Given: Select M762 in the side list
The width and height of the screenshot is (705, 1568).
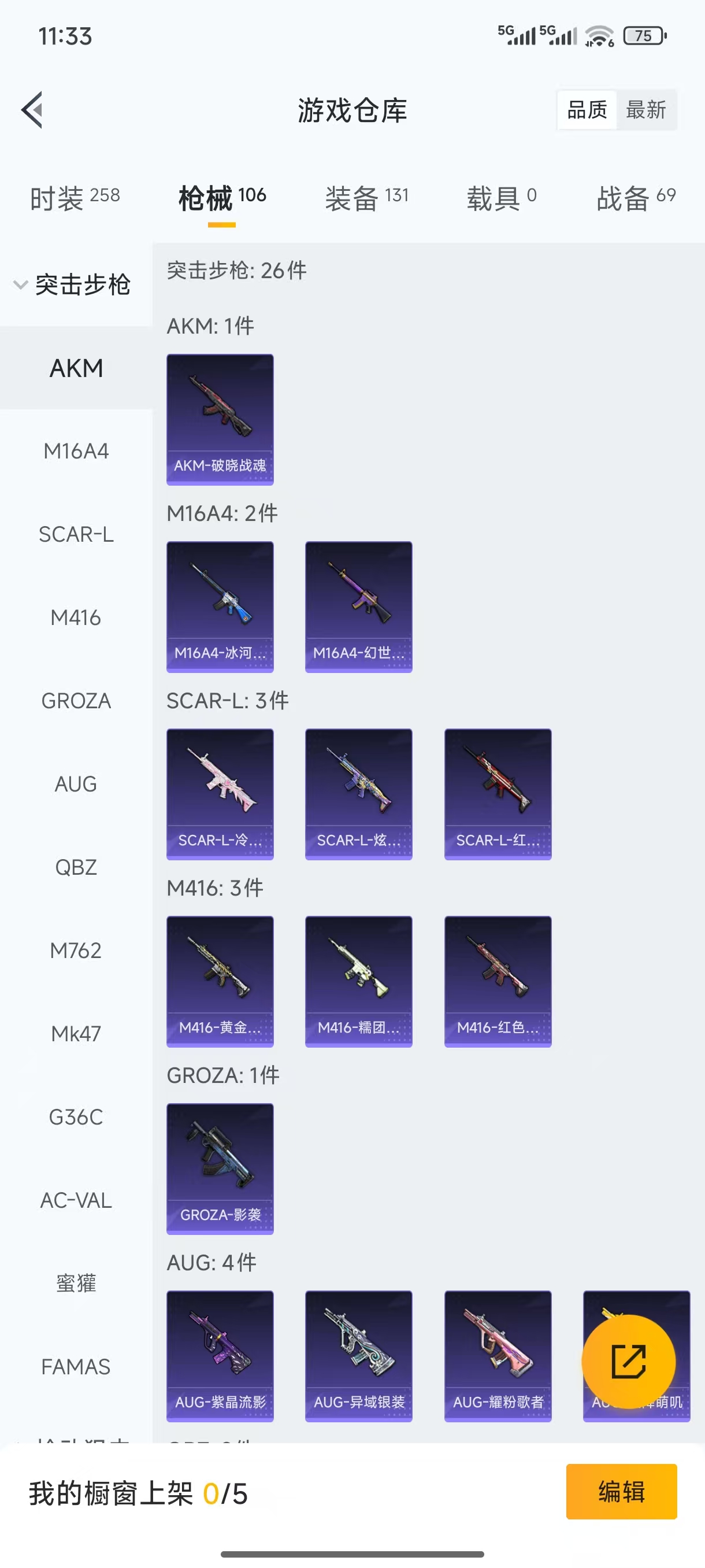Looking at the screenshot, I should (x=76, y=951).
